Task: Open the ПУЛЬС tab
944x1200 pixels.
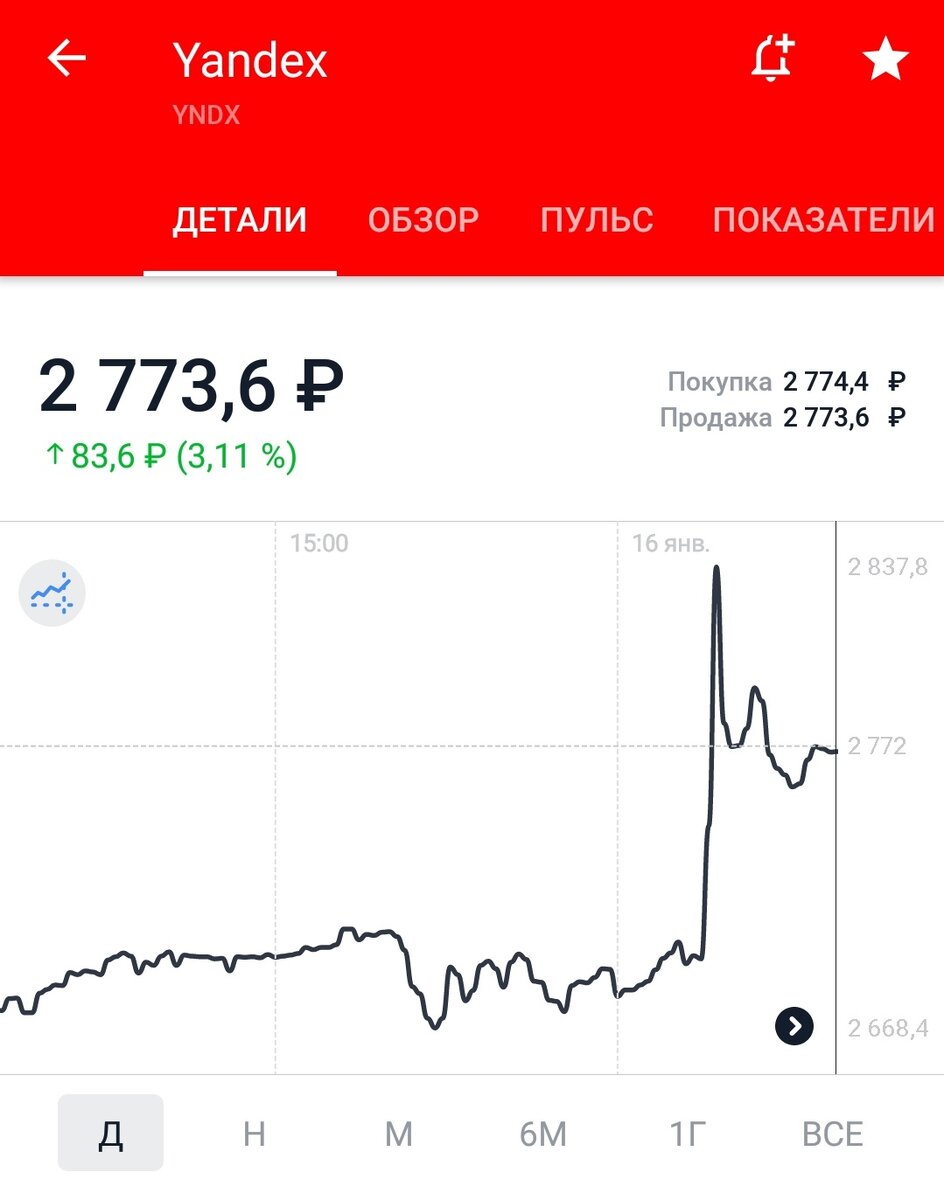Action: point(596,219)
